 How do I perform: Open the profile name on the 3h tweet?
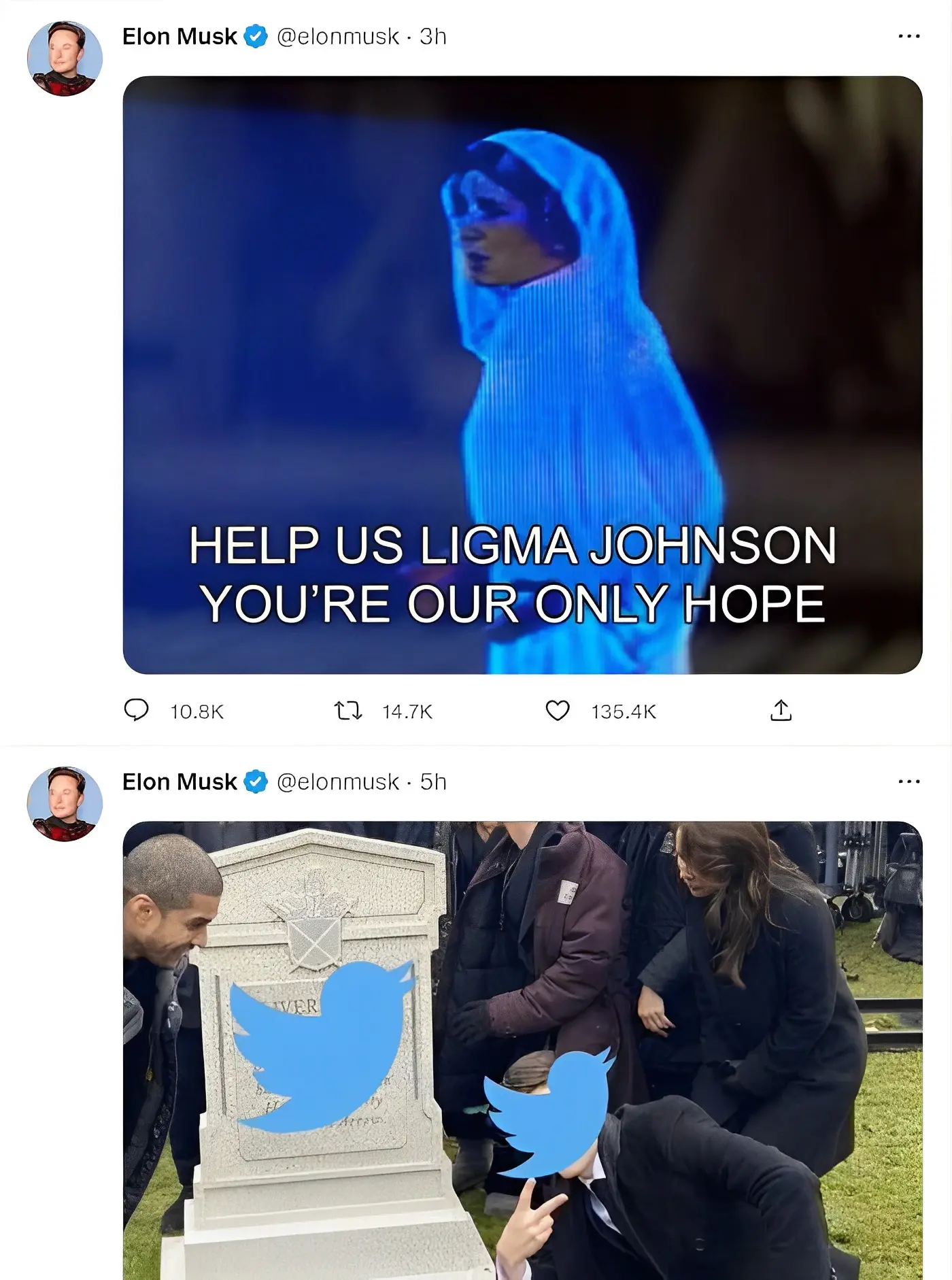pyautogui.click(x=180, y=37)
